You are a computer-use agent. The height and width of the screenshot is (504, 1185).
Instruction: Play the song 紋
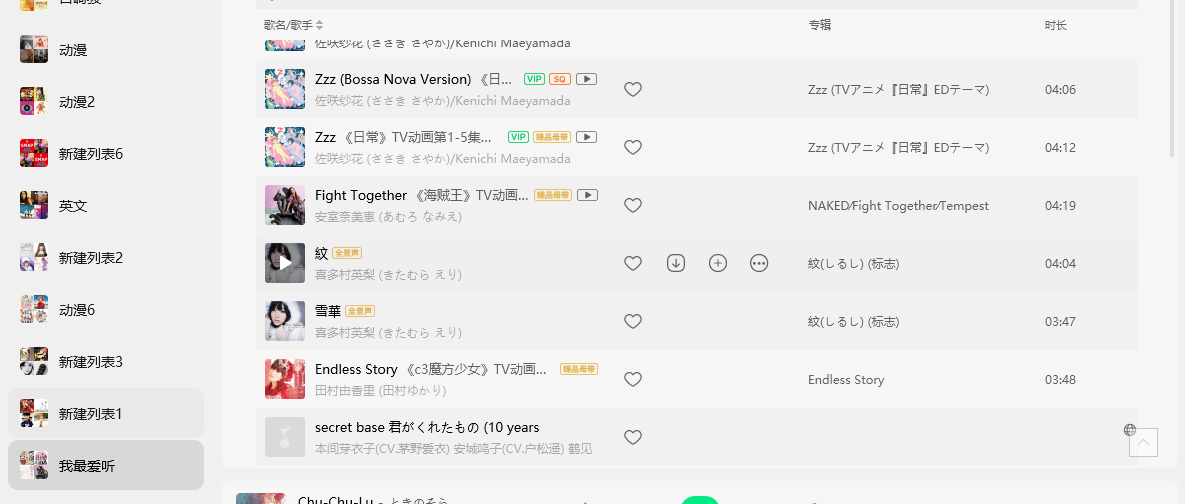coord(285,263)
